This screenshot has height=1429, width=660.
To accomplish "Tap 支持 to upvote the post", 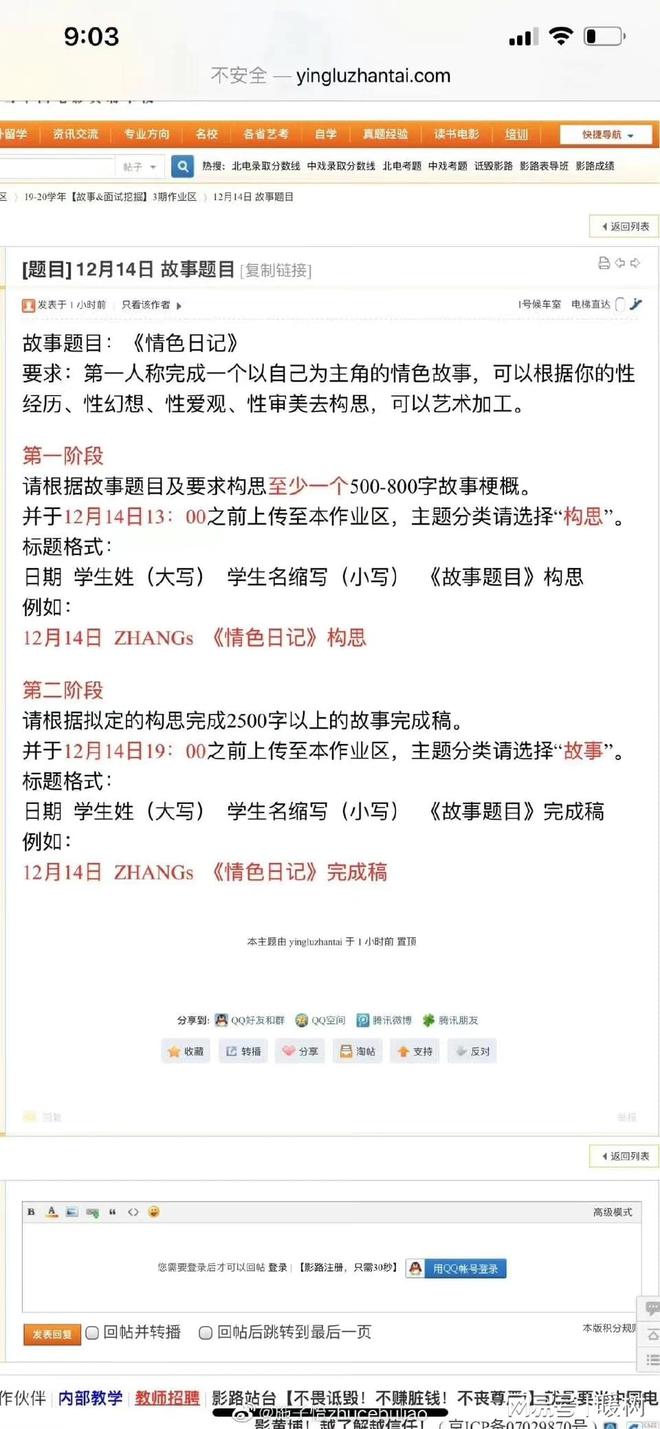I will 415,1051.
